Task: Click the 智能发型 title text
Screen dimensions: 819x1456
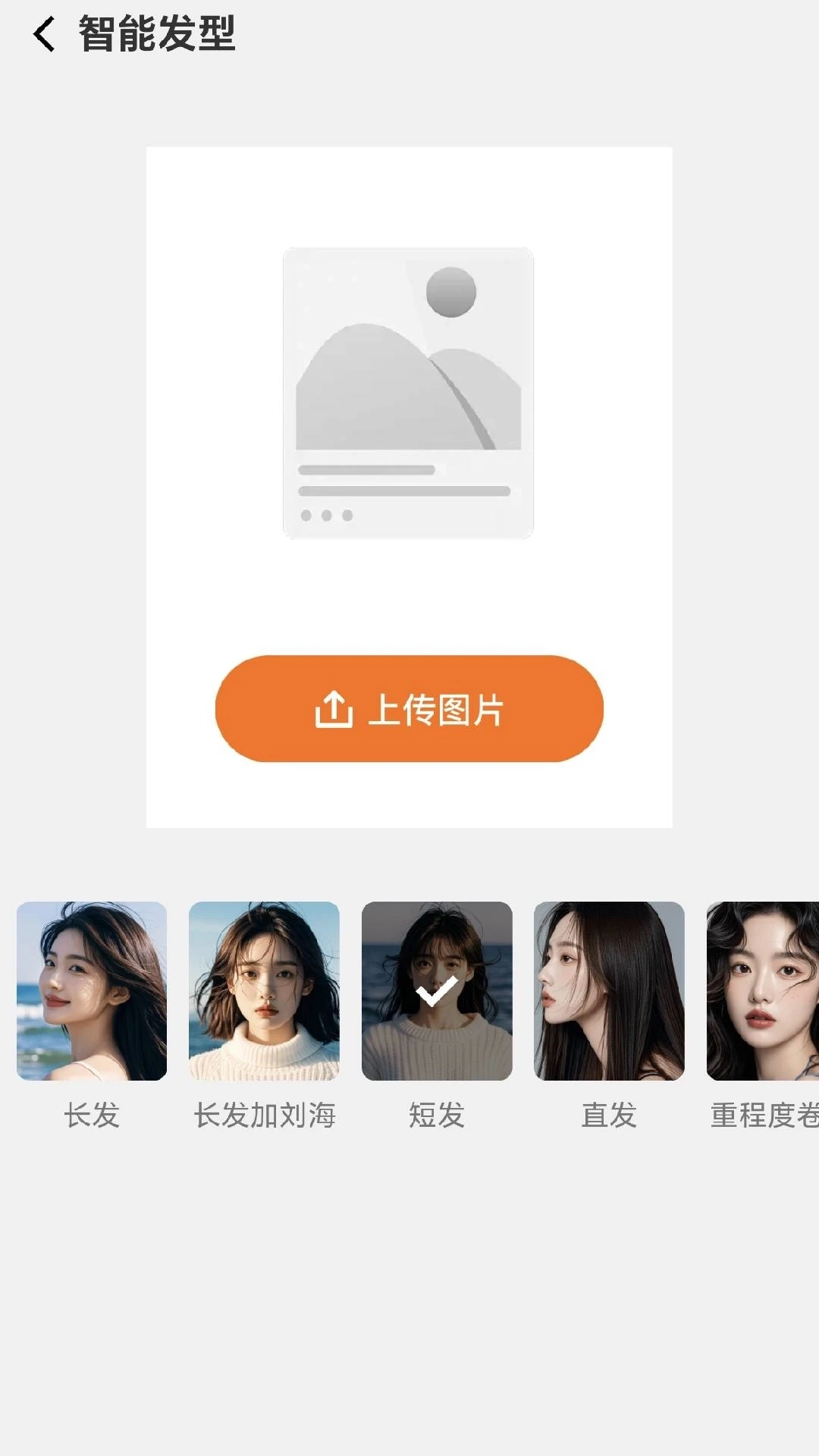Action: pyautogui.click(x=157, y=34)
